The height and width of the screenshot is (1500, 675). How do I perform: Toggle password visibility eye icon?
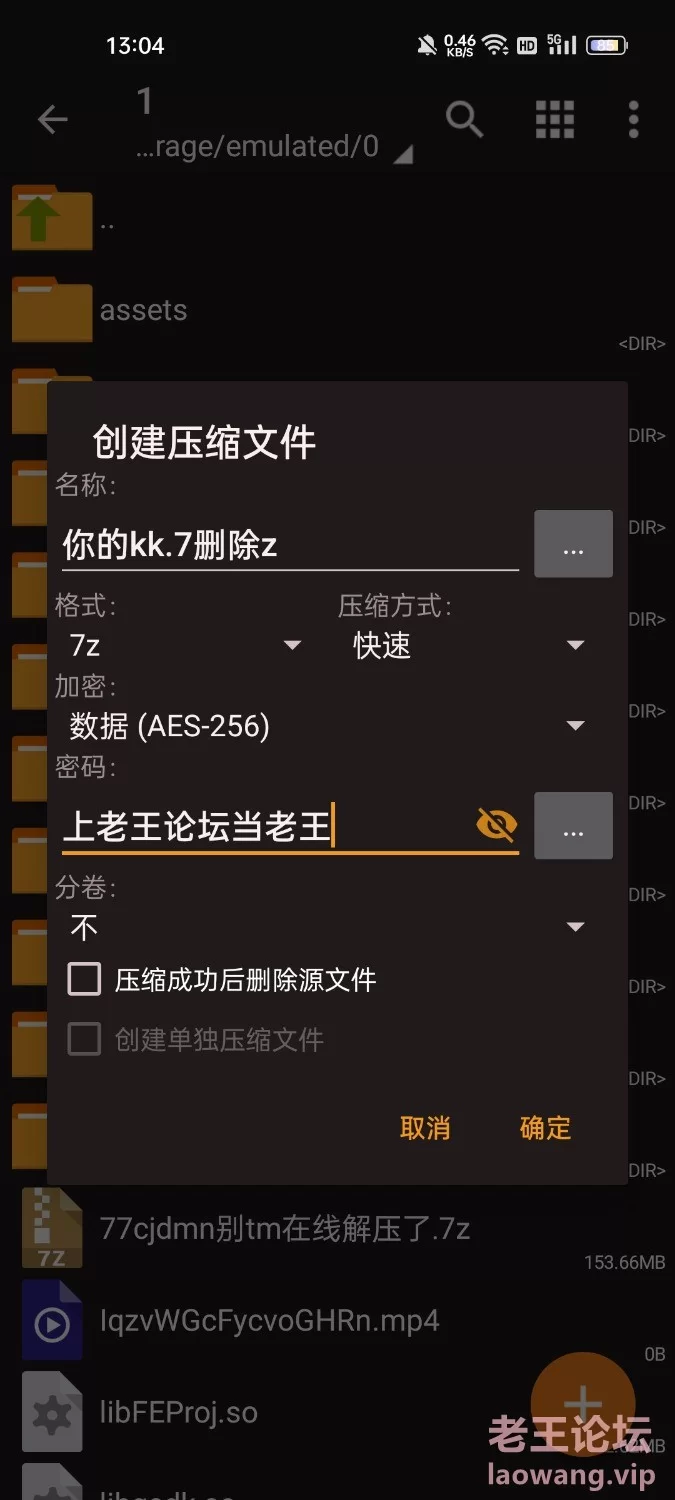496,825
